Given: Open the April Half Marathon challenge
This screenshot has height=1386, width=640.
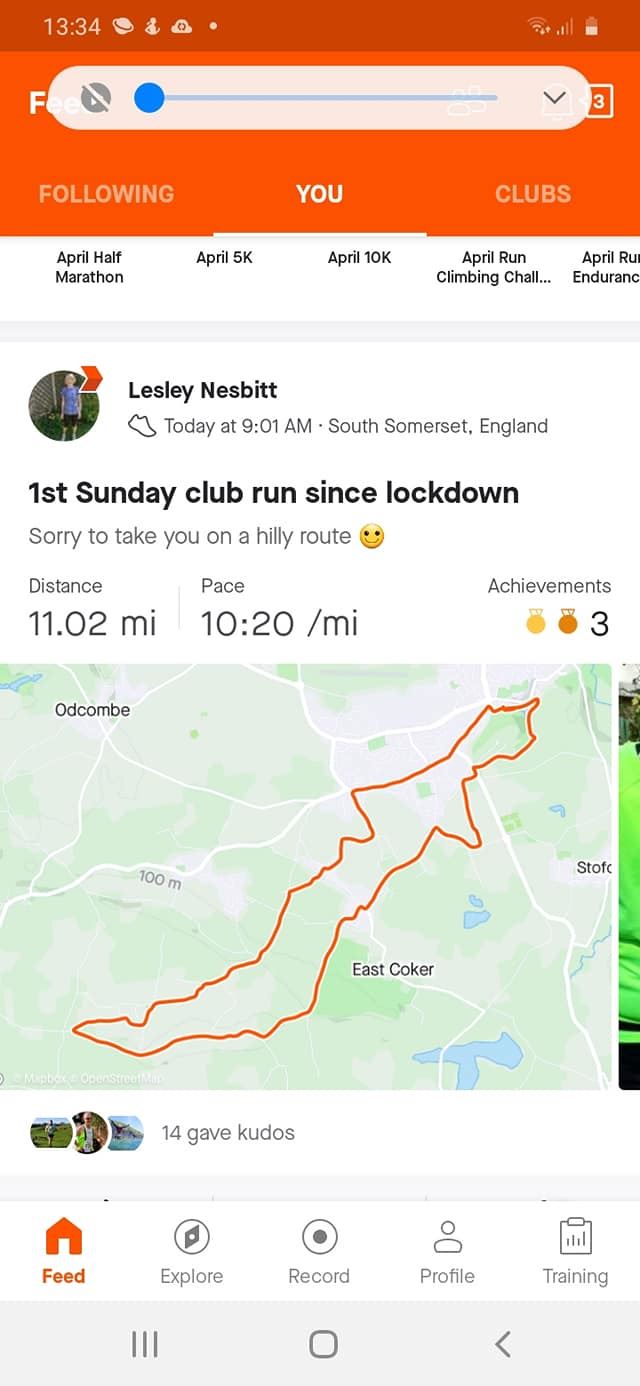Looking at the screenshot, I should click(89, 267).
